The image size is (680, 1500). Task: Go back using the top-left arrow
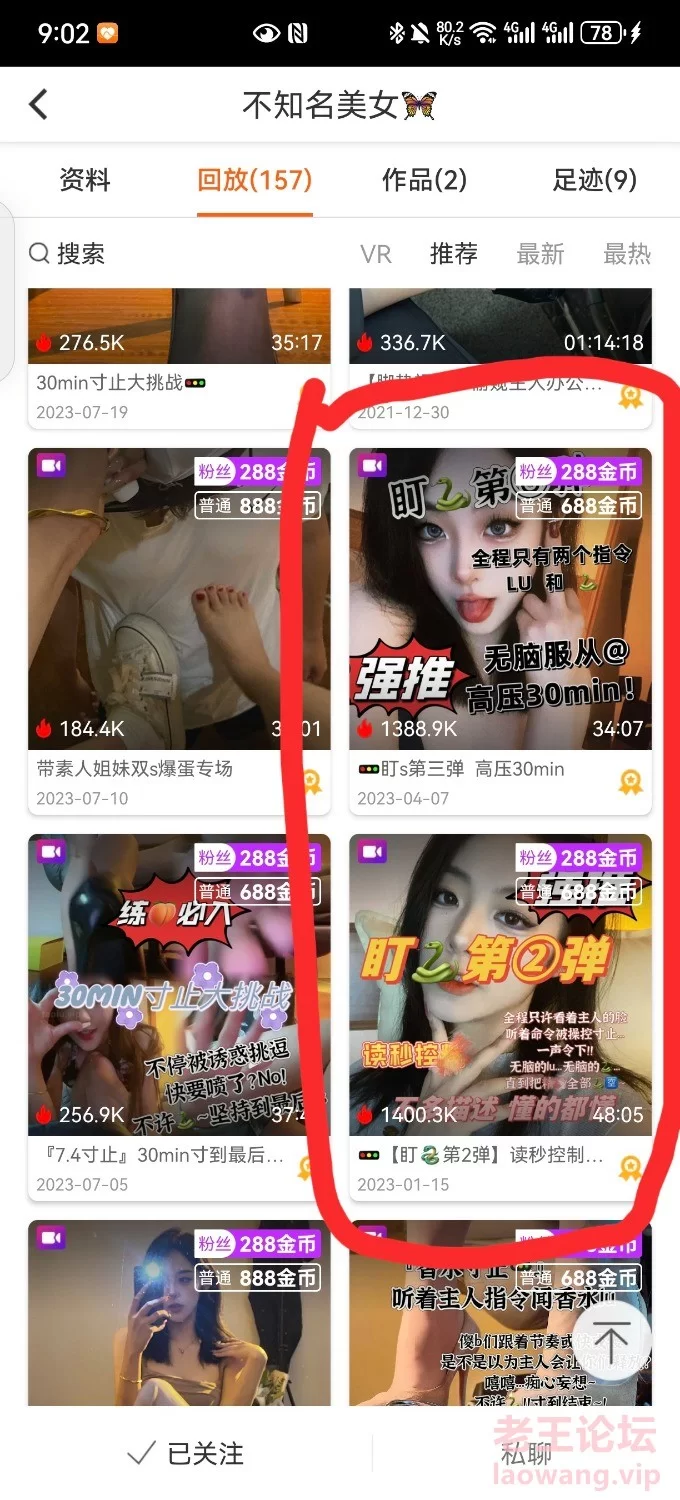pyautogui.click(x=39, y=104)
